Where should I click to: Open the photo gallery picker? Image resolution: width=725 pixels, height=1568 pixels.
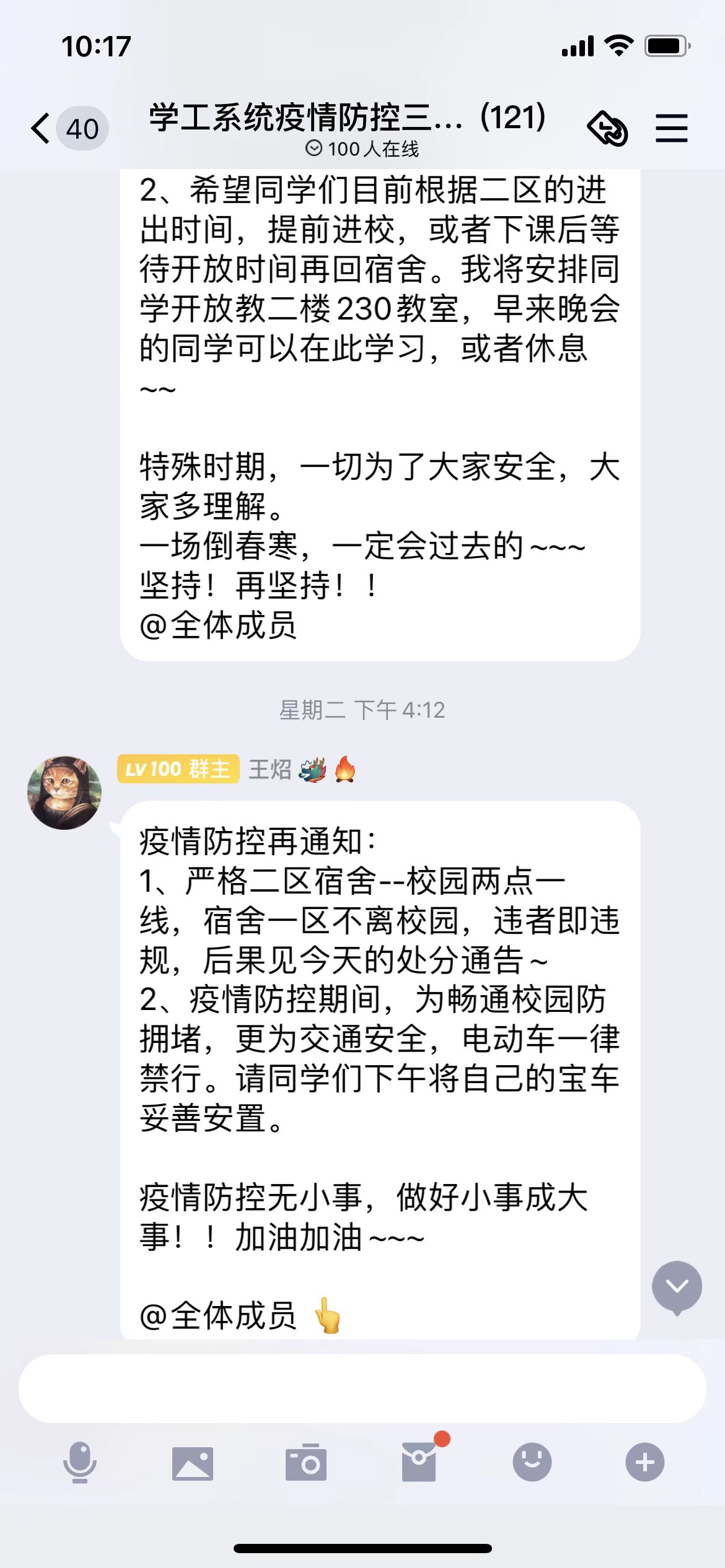coord(193,1463)
